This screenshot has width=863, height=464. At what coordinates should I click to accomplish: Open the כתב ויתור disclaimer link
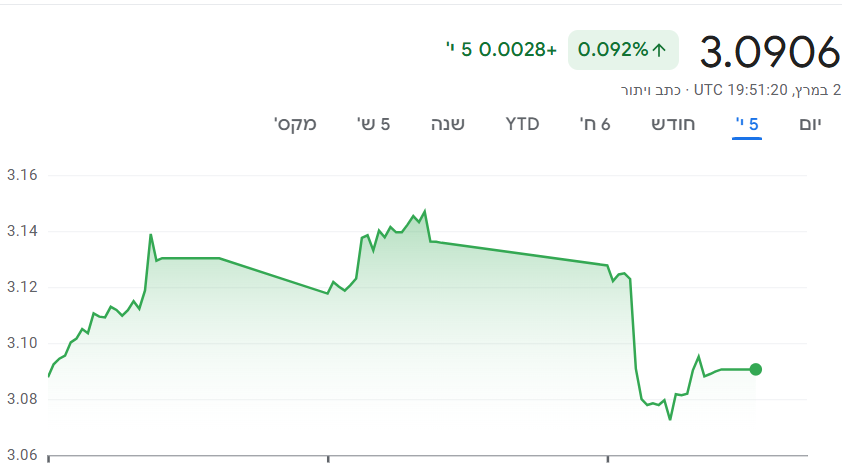point(653,90)
